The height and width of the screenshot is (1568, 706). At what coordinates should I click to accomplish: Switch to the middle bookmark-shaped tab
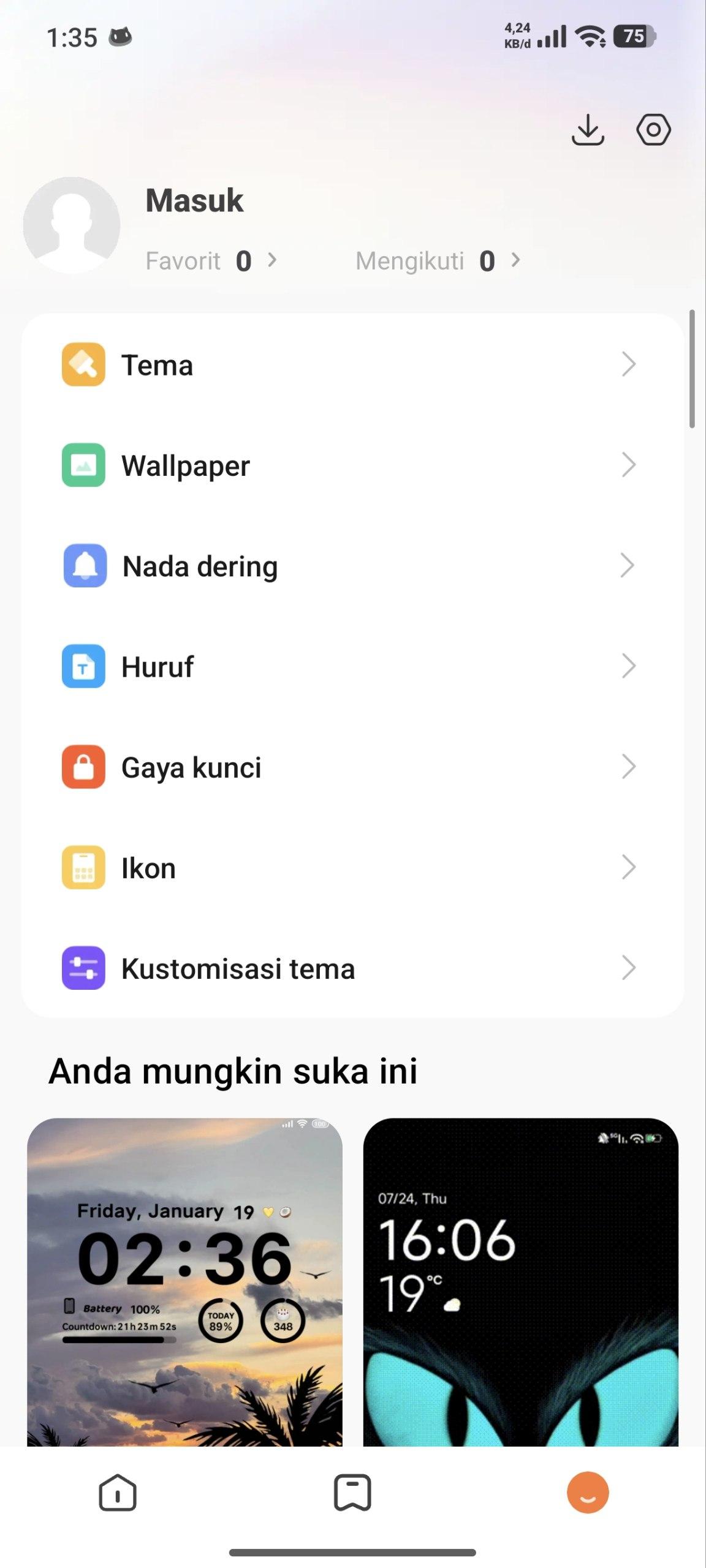coord(352,1493)
